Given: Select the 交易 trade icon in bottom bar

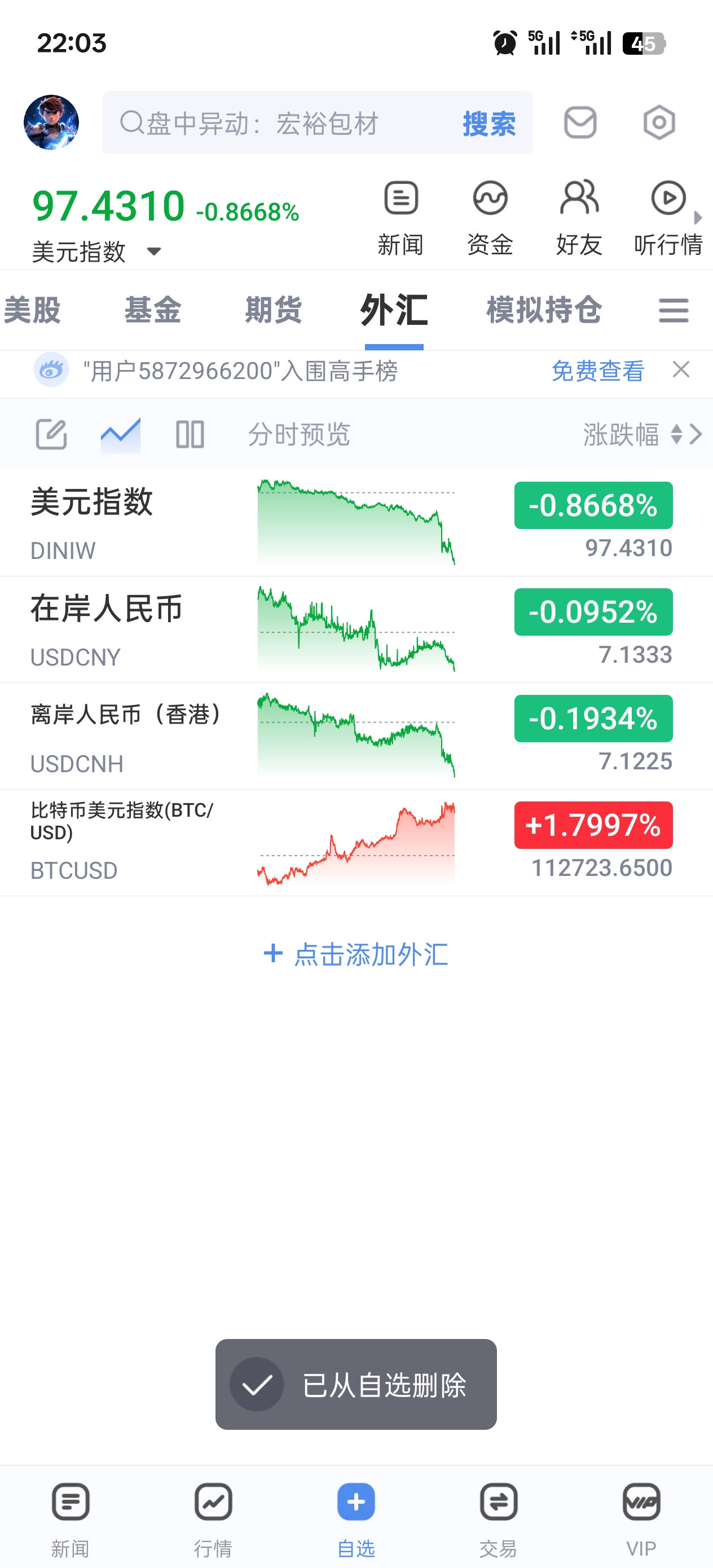Looking at the screenshot, I should [x=498, y=1501].
